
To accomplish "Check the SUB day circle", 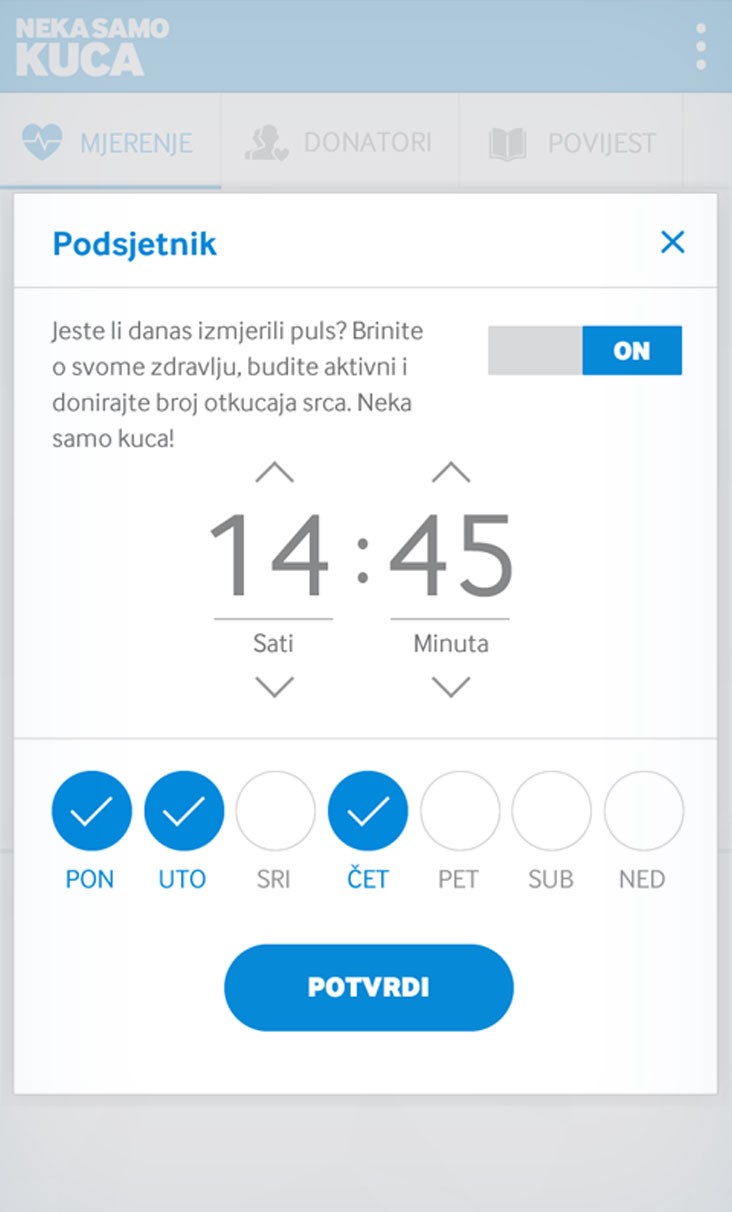I will (x=552, y=811).
